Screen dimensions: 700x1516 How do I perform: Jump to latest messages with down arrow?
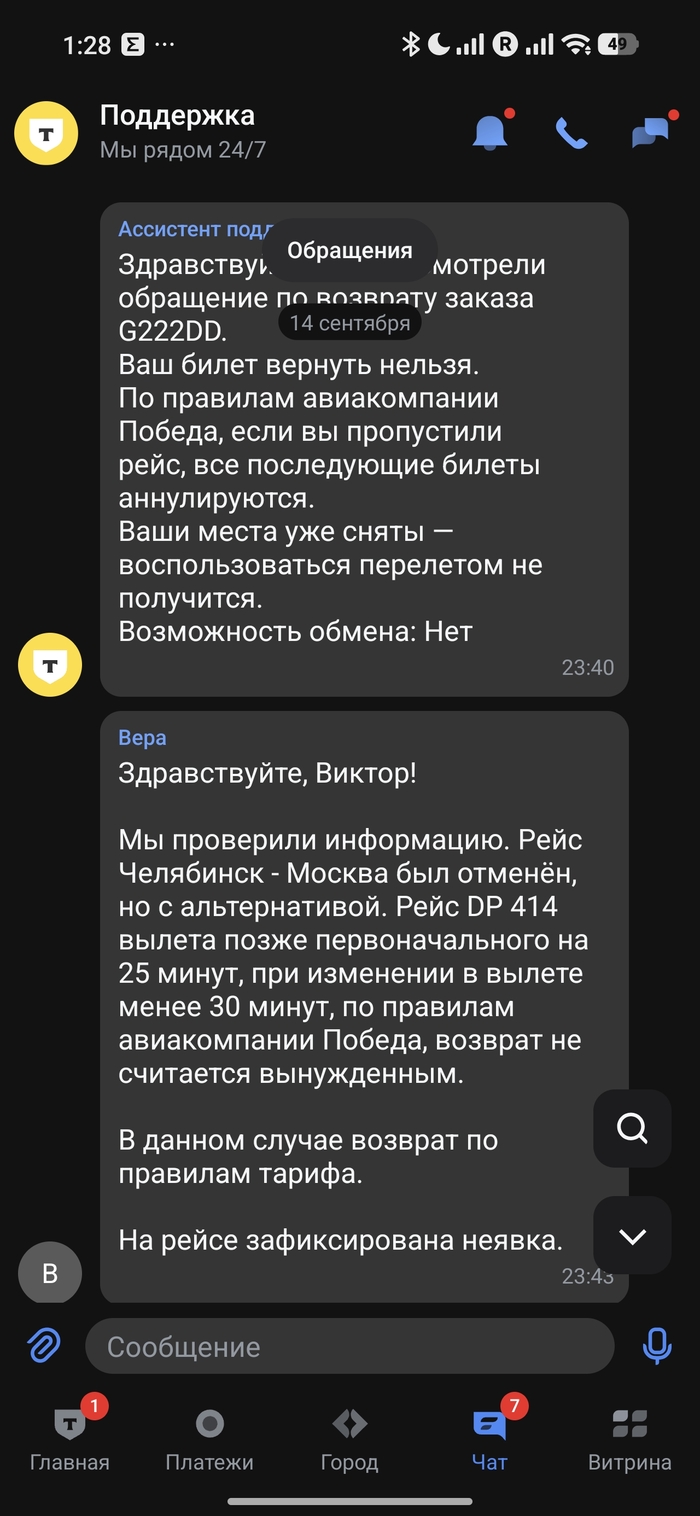click(x=632, y=1236)
